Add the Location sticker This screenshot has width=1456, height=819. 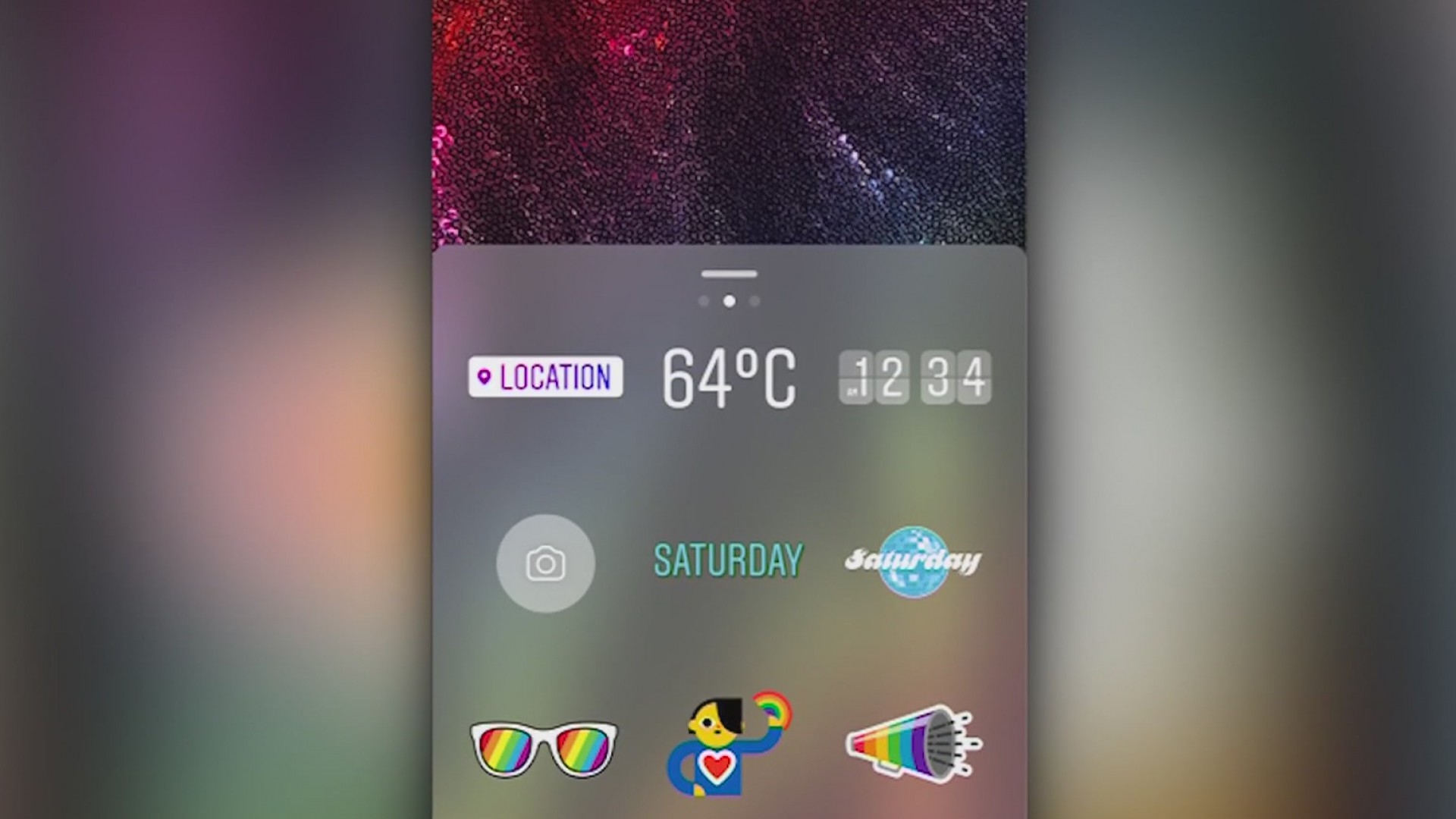(545, 377)
